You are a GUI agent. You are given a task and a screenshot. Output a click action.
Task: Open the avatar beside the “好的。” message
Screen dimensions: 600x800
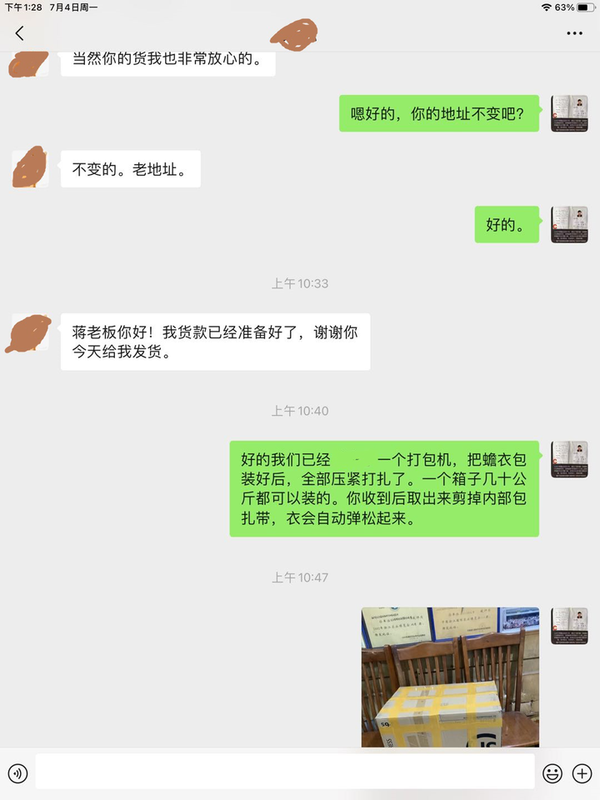[569, 224]
